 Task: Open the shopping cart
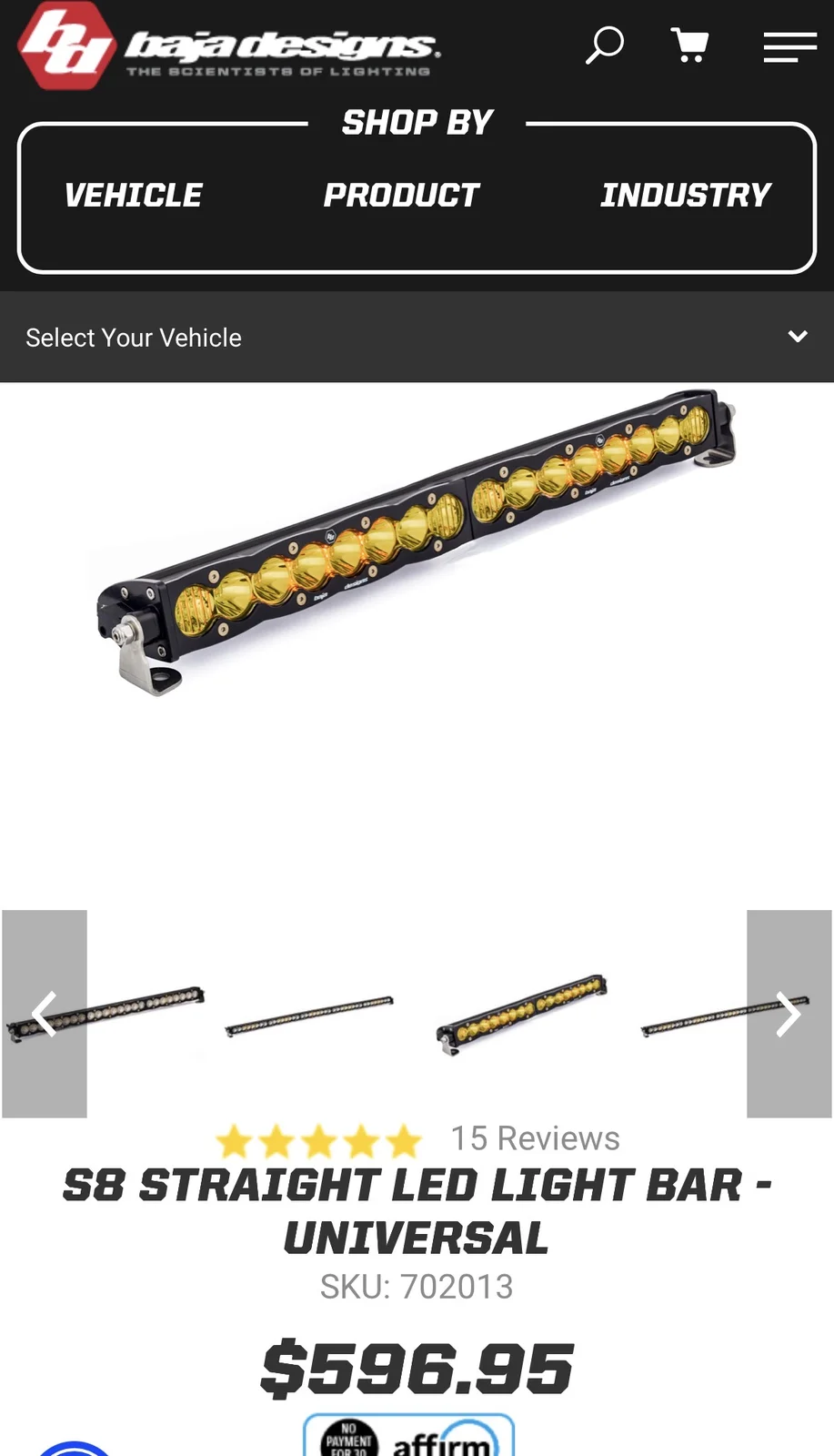[x=690, y=45]
